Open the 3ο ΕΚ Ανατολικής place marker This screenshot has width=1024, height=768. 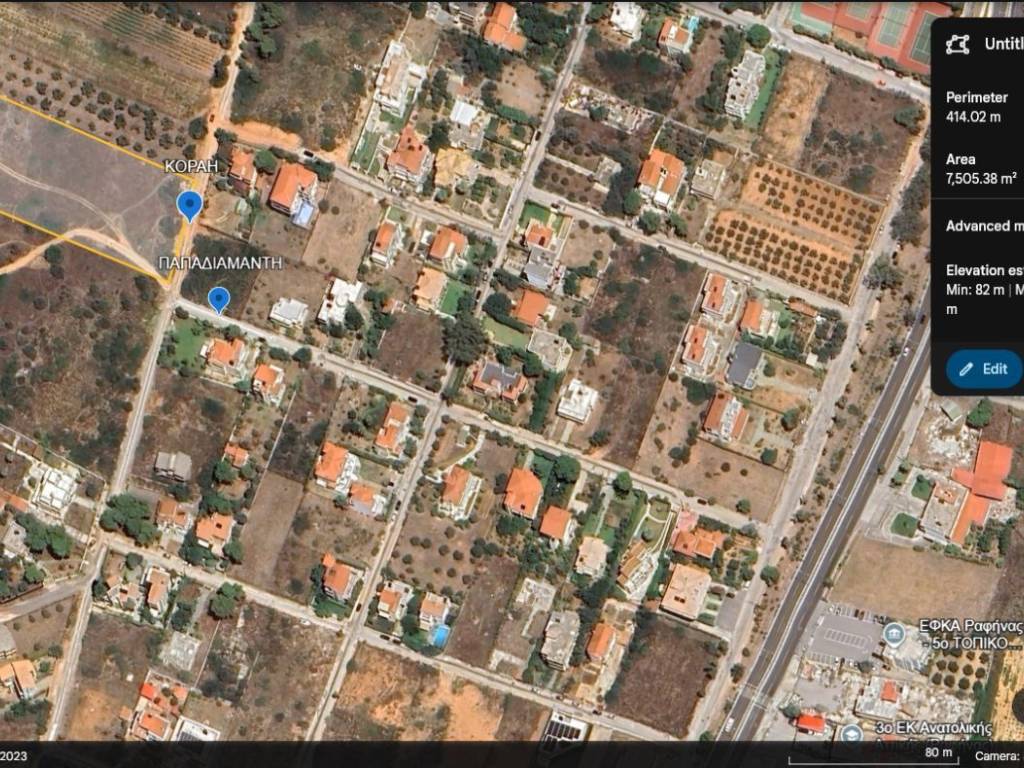851,735
